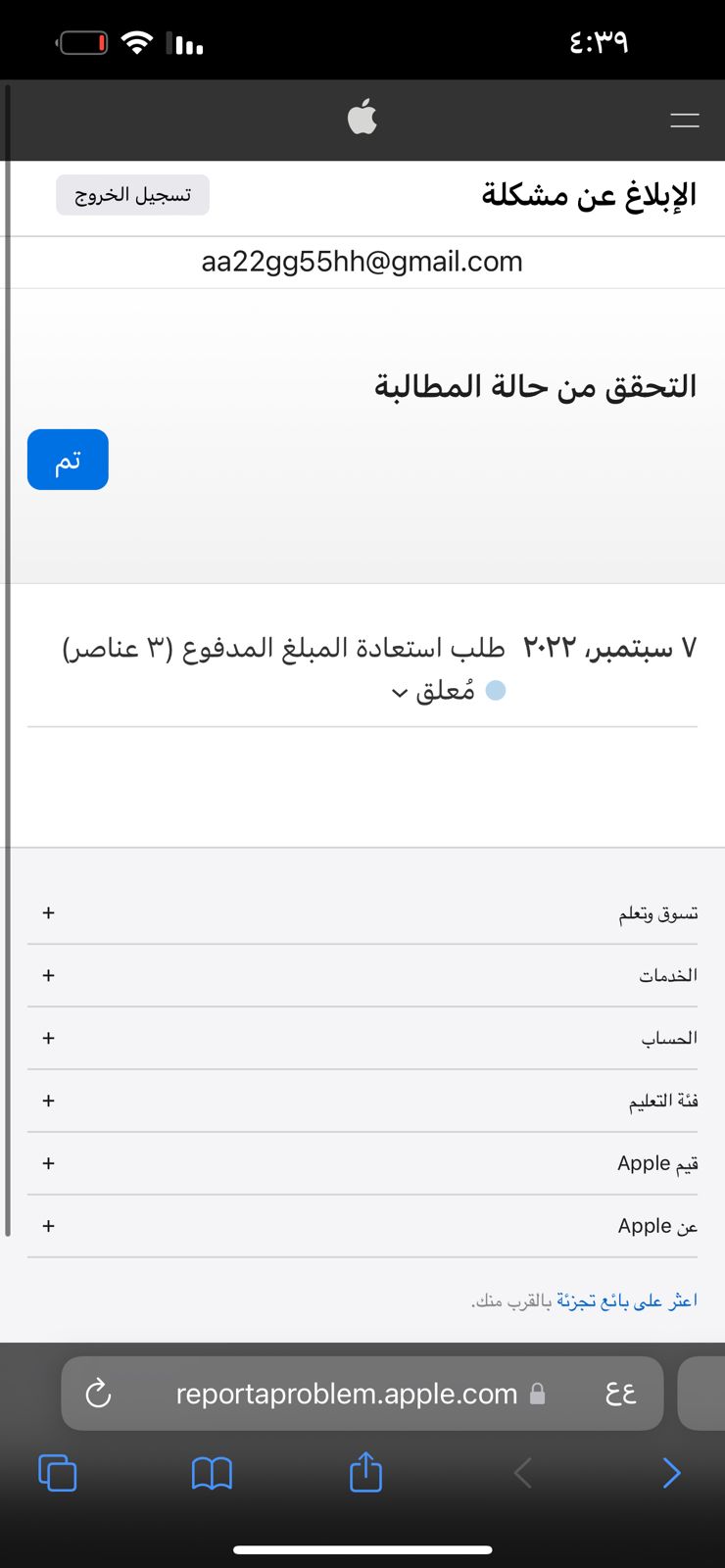Sign out using the تسجيل الخروج button
Screen dimensions: 725x1568
point(132,195)
